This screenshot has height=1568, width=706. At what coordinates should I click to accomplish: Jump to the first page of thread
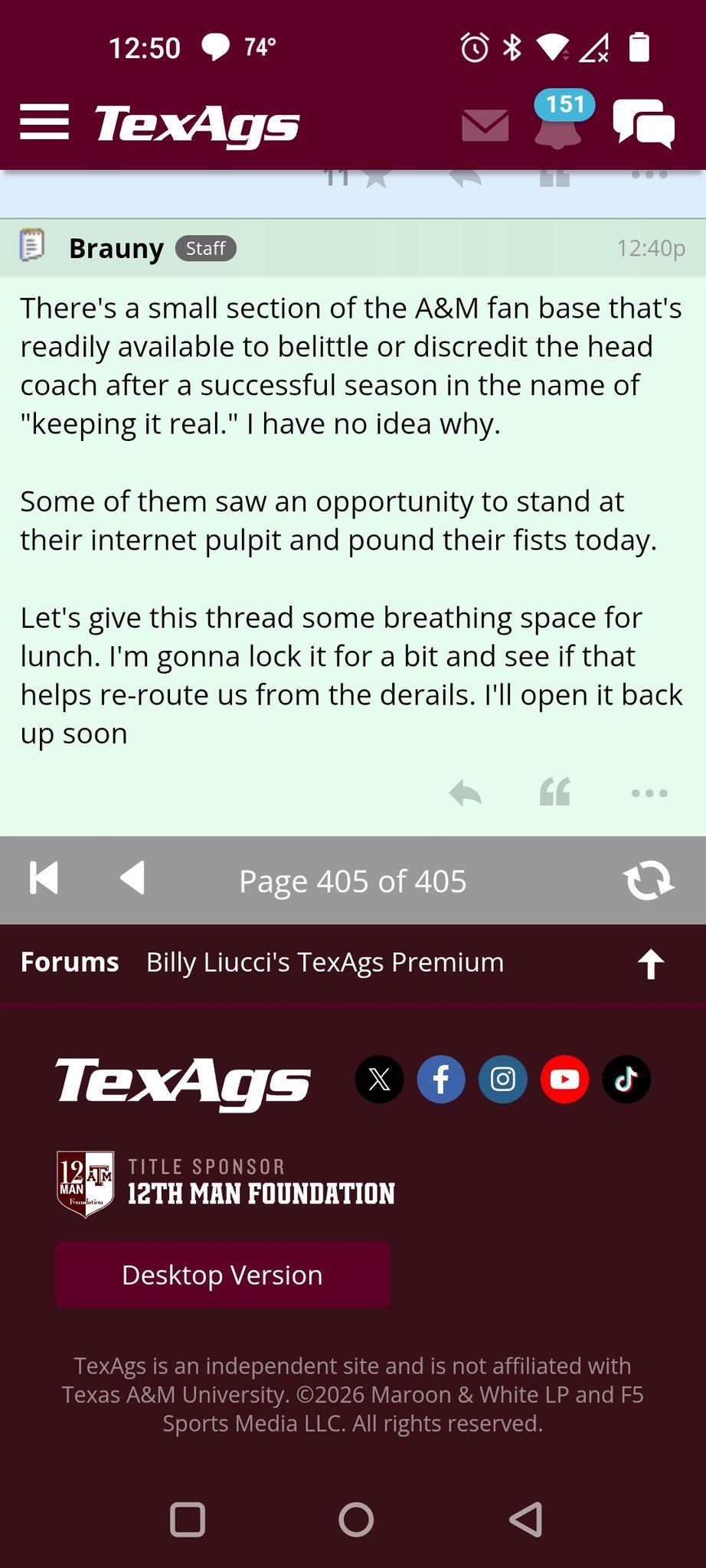(x=44, y=878)
